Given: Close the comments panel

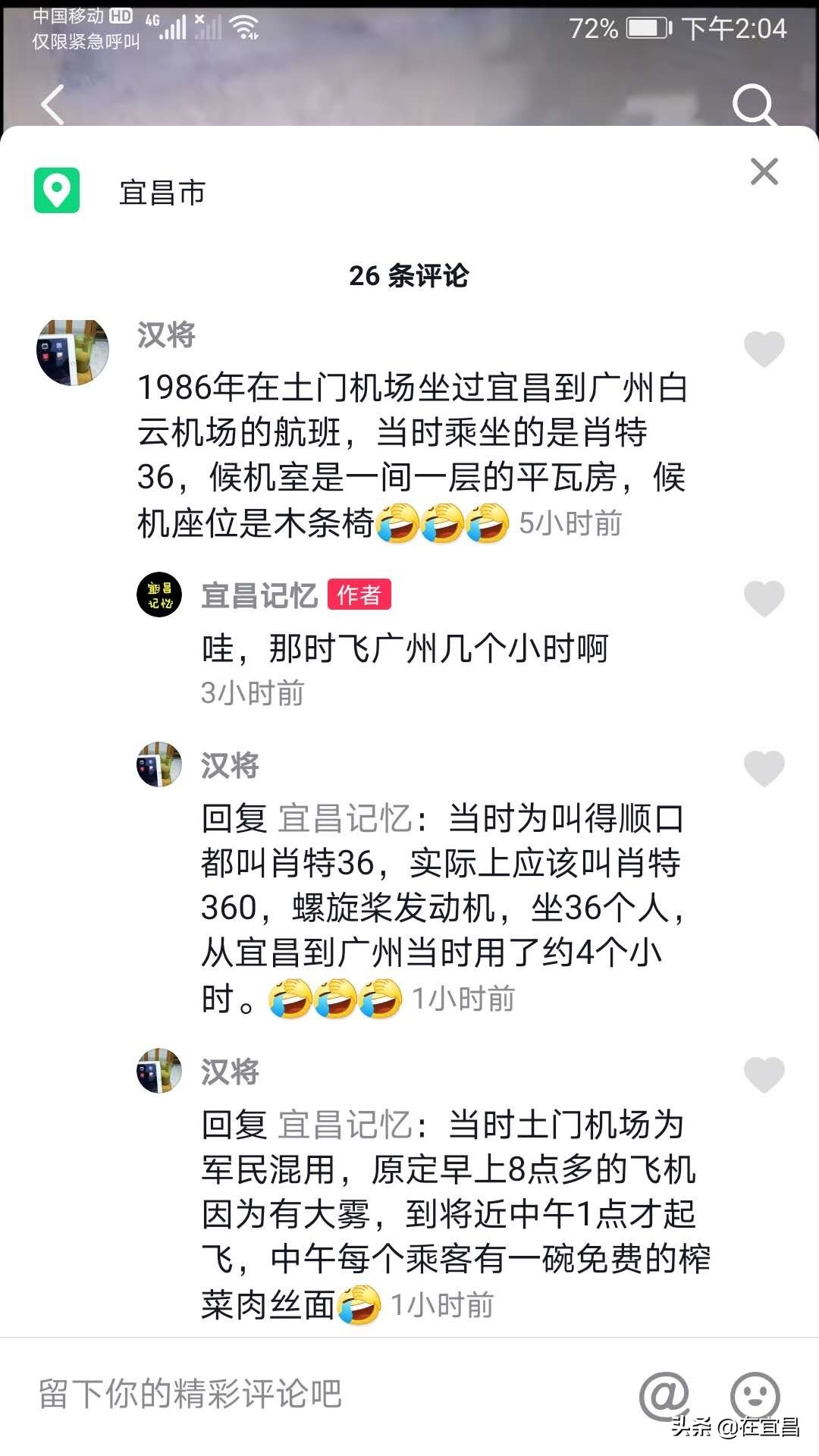Looking at the screenshot, I should (x=764, y=171).
